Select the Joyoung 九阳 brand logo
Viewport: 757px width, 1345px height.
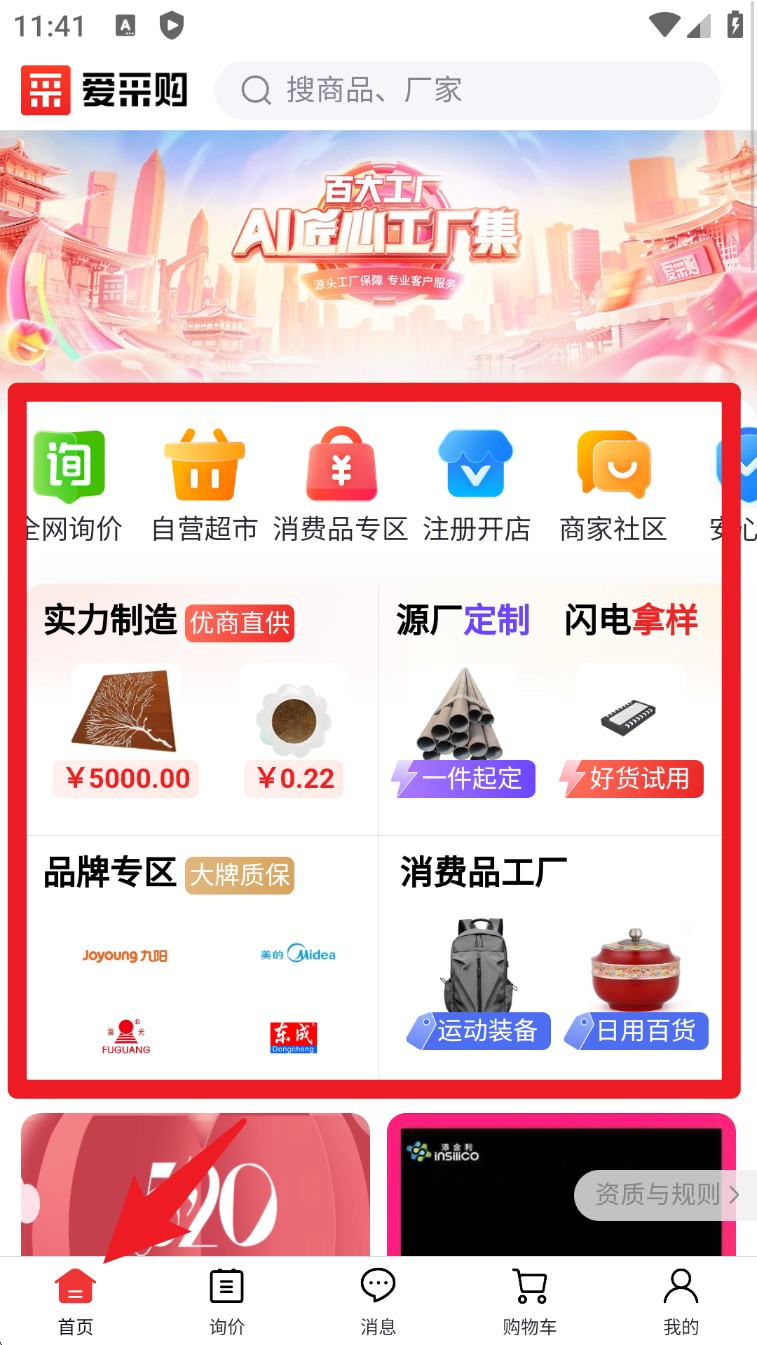[125, 955]
